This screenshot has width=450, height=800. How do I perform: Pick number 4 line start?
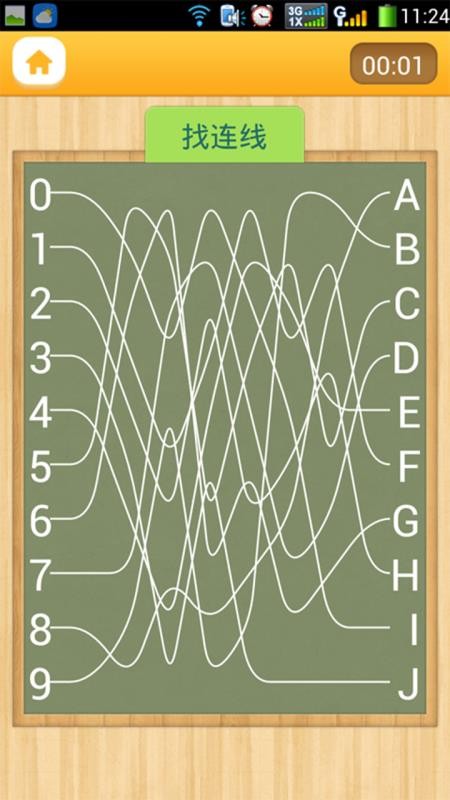click(40, 412)
